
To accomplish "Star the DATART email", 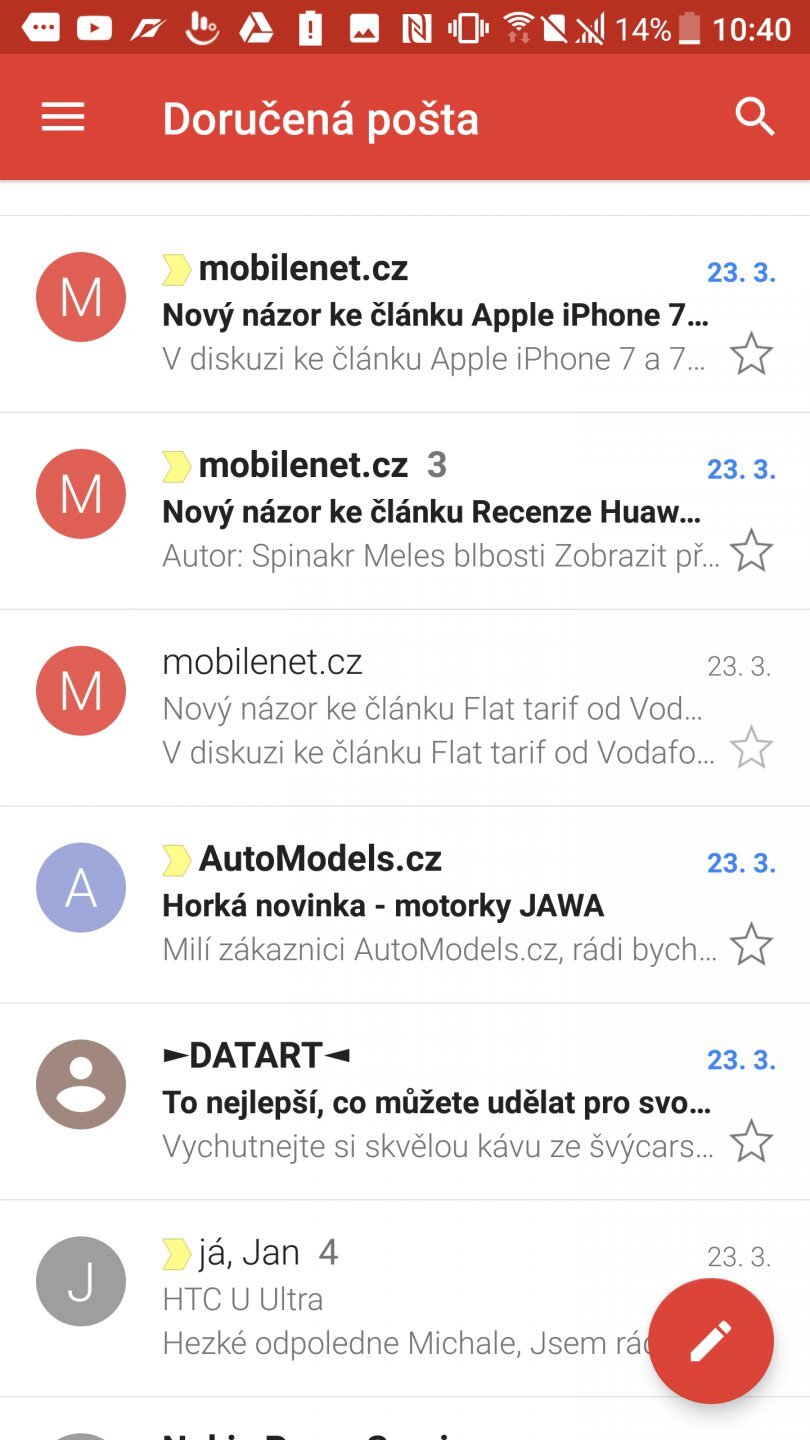I will [751, 1141].
